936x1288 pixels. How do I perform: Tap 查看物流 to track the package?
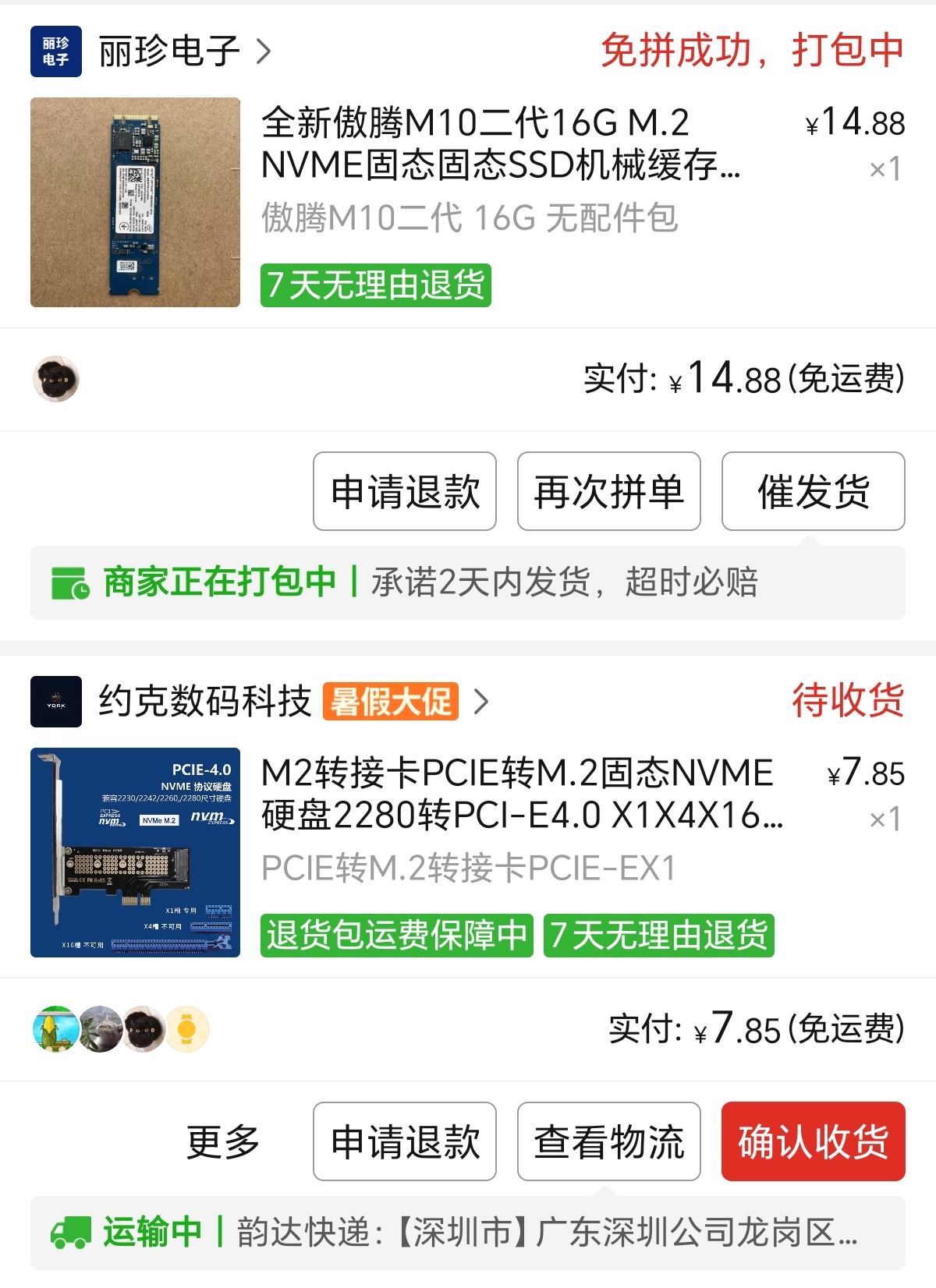[x=608, y=1142]
